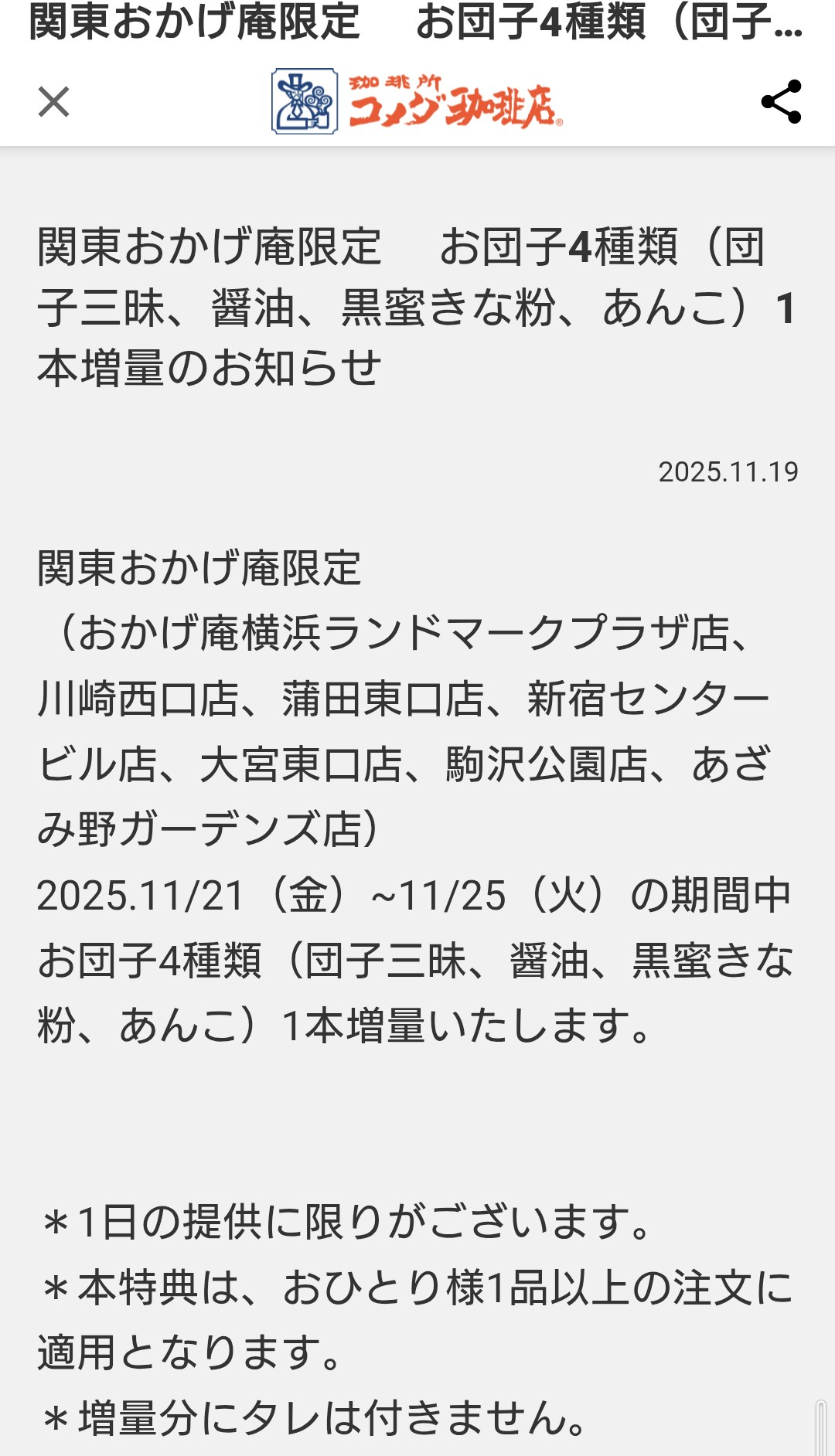Screen dimensions: 835x1456
Task: Share this Komeda news article
Action: [x=781, y=102]
